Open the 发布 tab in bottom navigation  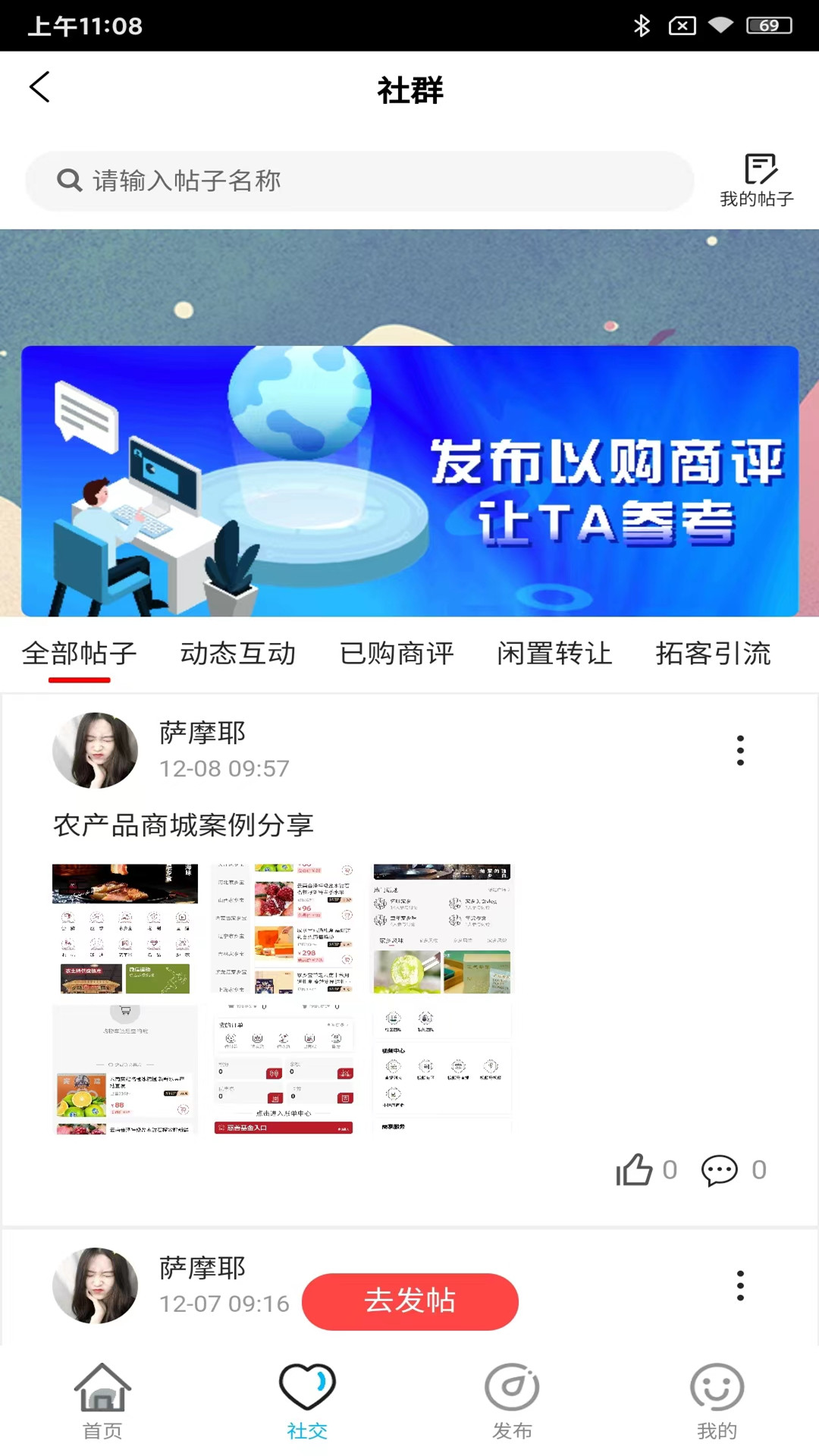(512, 1401)
